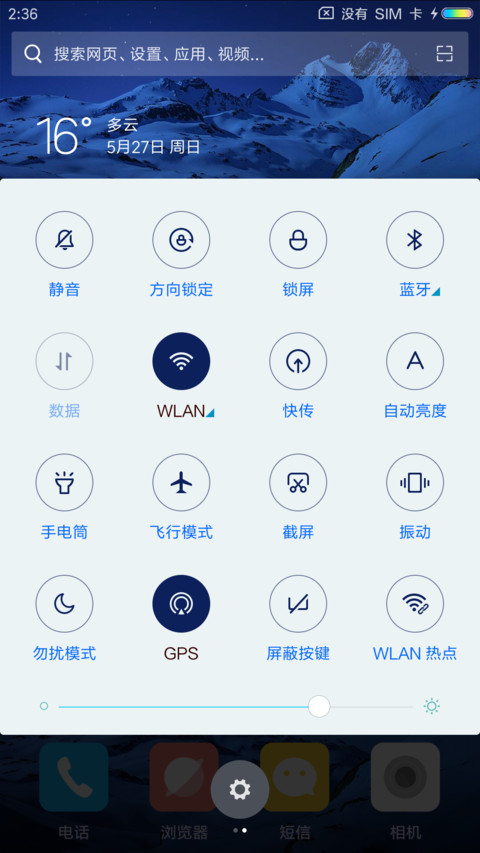Take a screenshot with 截屏
This screenshot has width=480, height=853.
coord(298,483)
